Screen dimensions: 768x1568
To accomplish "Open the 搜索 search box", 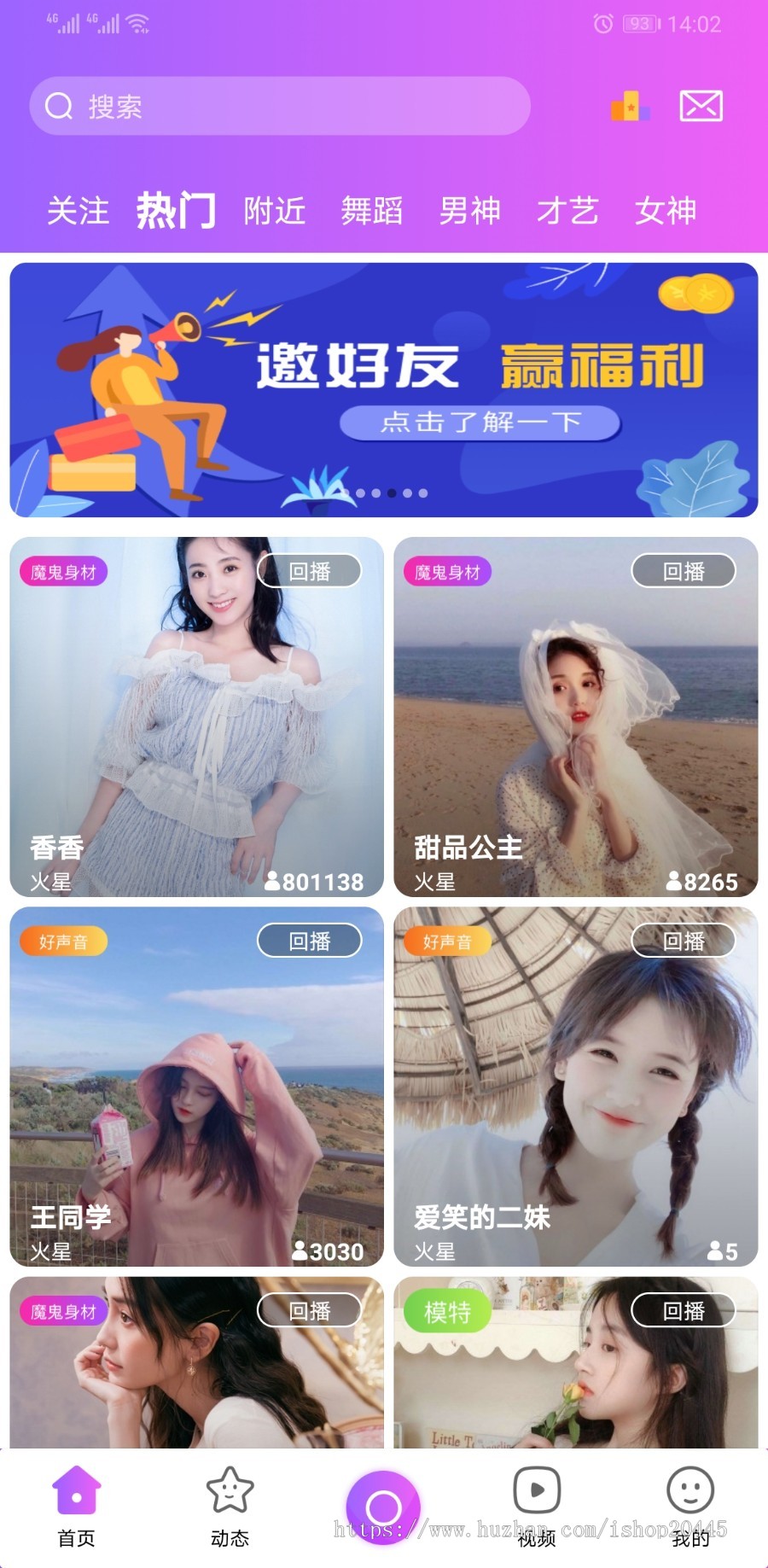I will [280, 107].
